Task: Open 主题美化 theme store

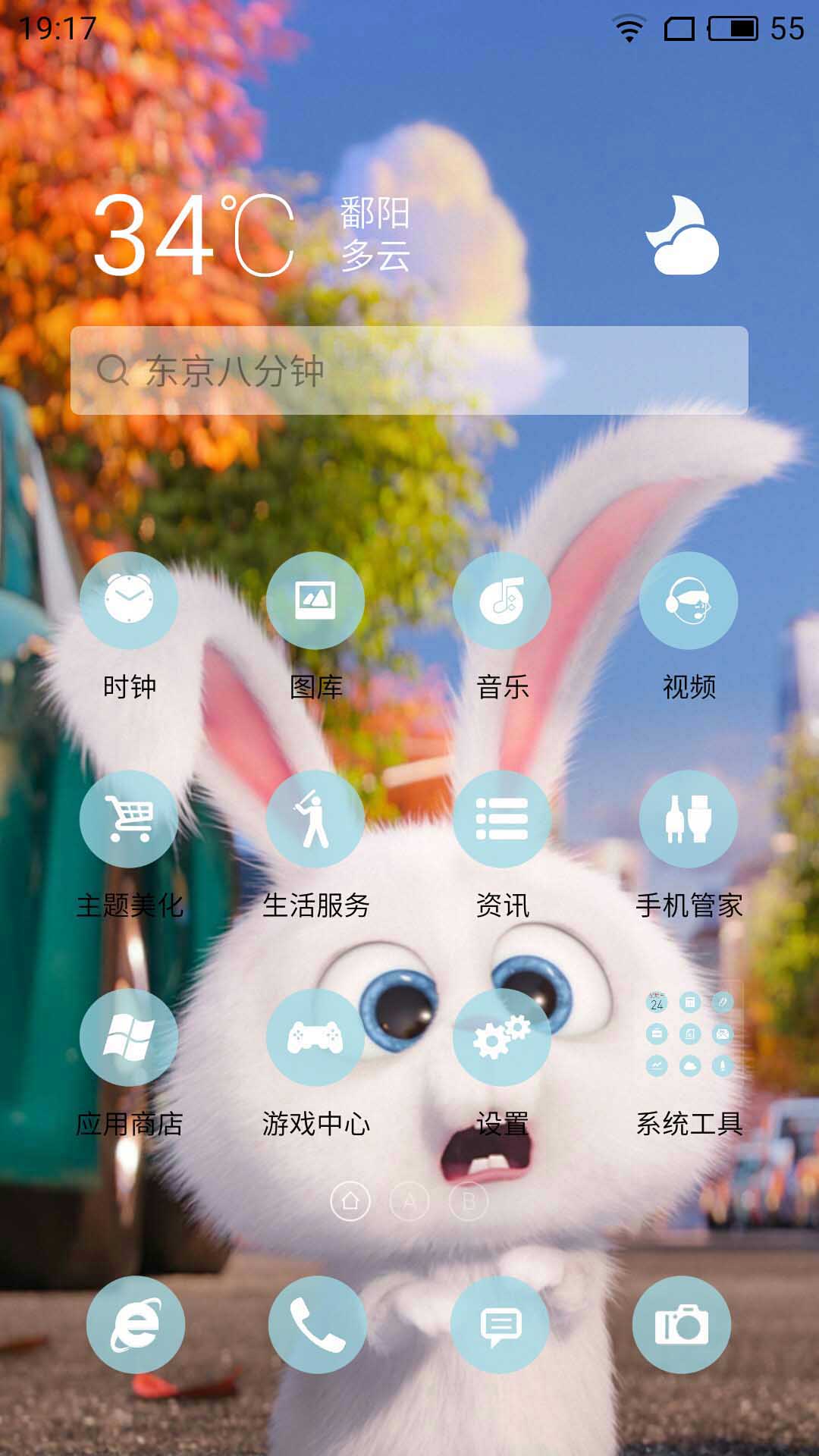Action: coord(129,819)
